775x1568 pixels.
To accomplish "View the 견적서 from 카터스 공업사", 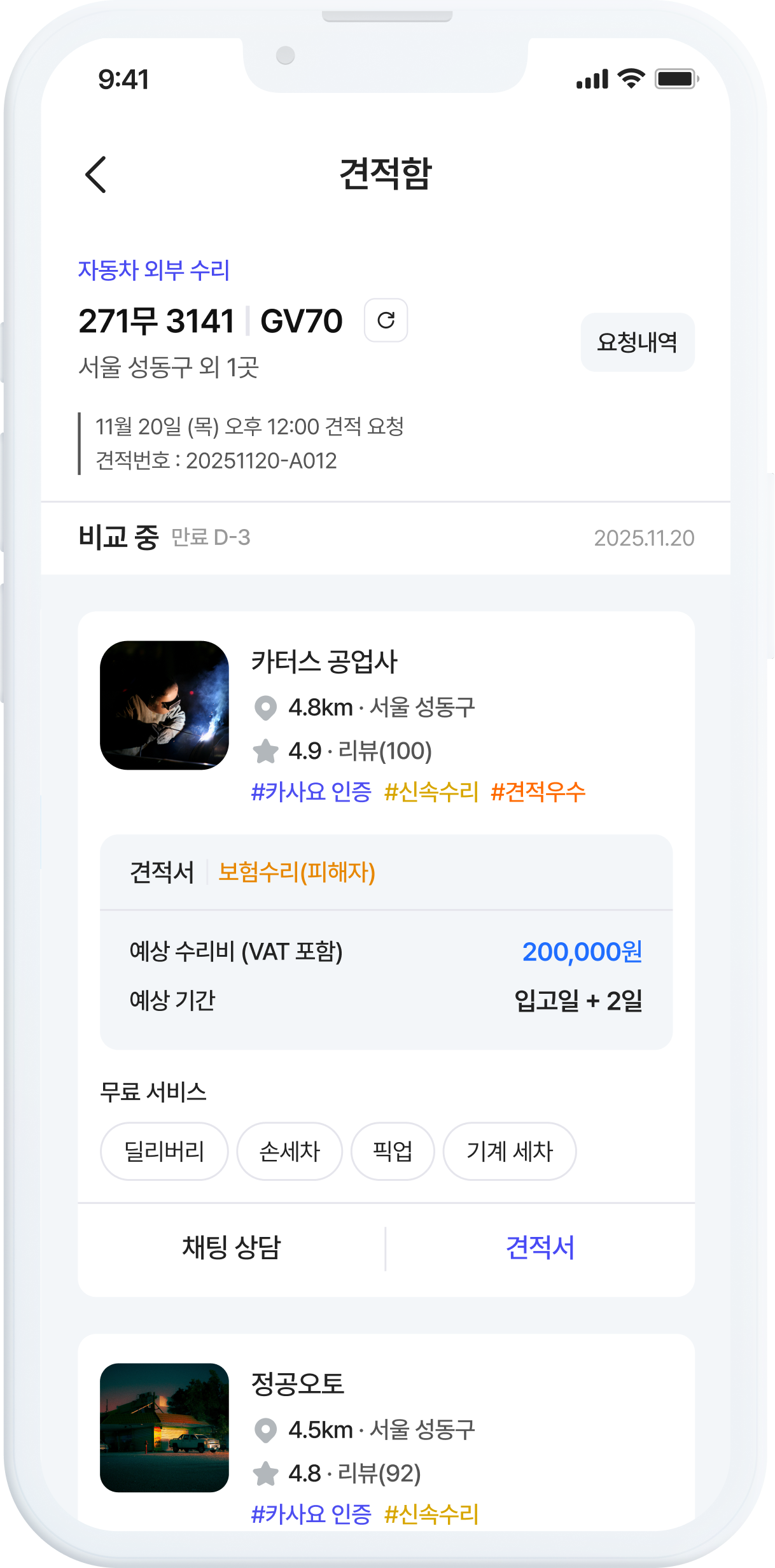I will pyautogui.click(x=540, y=1248).
